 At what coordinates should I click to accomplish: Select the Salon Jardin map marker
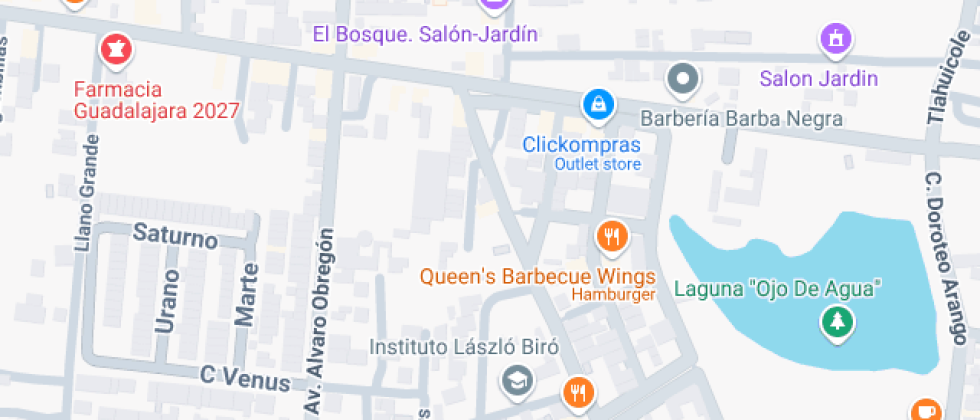(834, 40)
